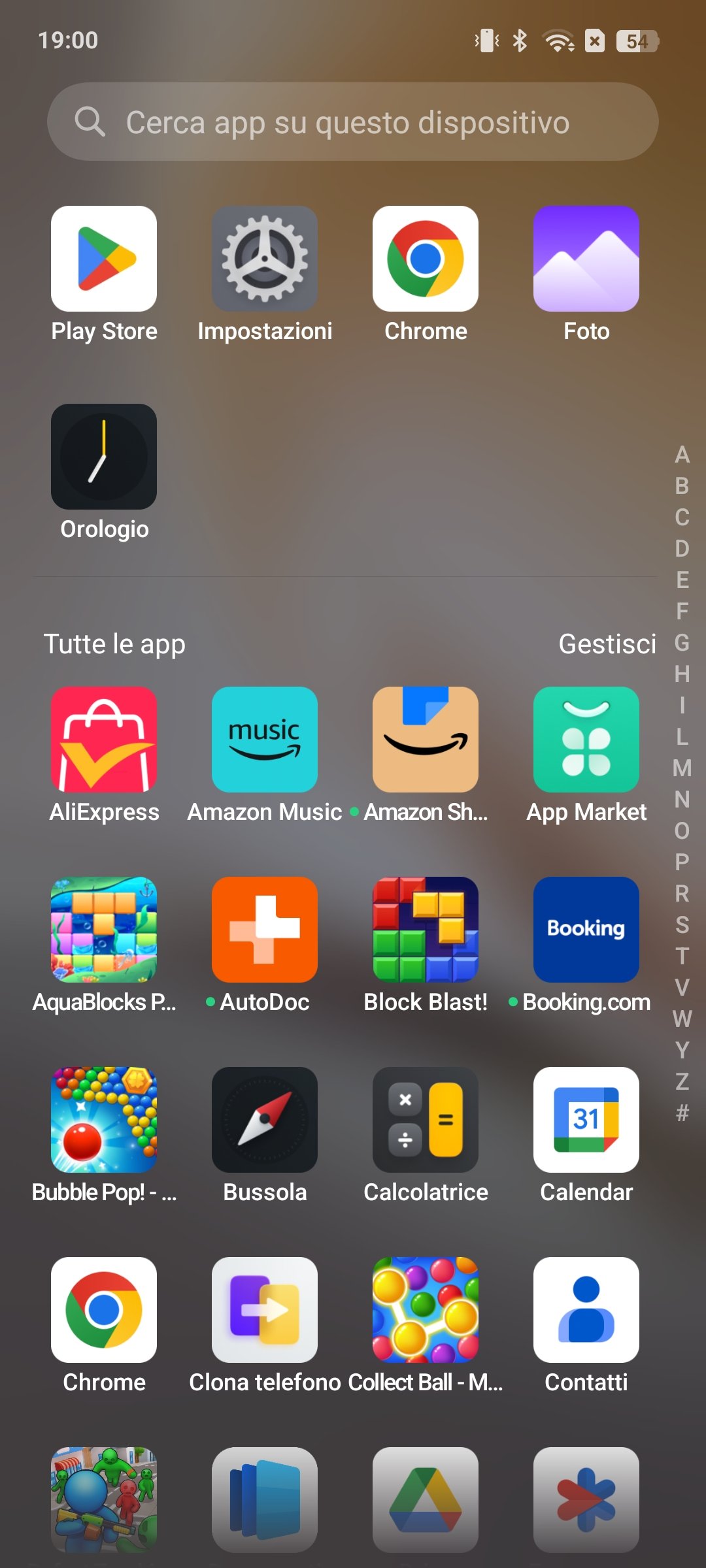Tap the Gestisci button
The height and width of the screenshot is (1568, 706).
(x=607, y=644)
